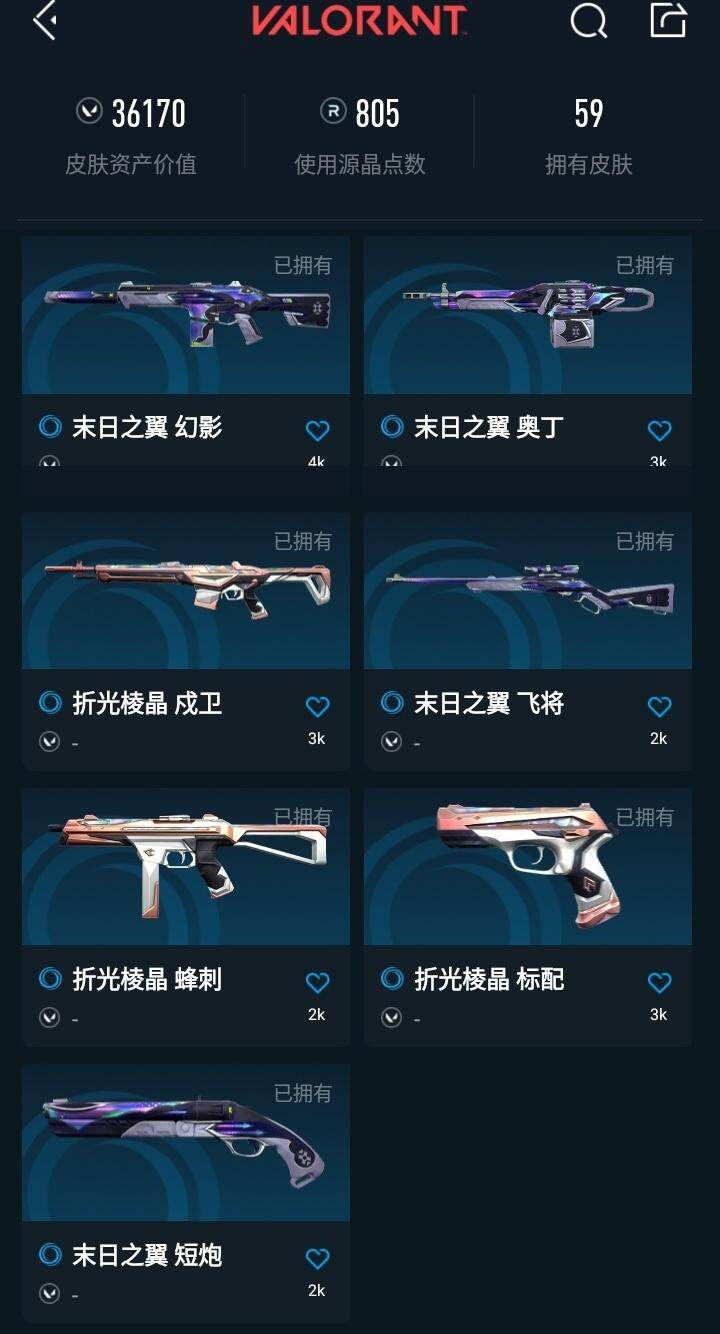720x1334 pixels.
Task: Share this skin collection page
Action: tap(668, 21)
